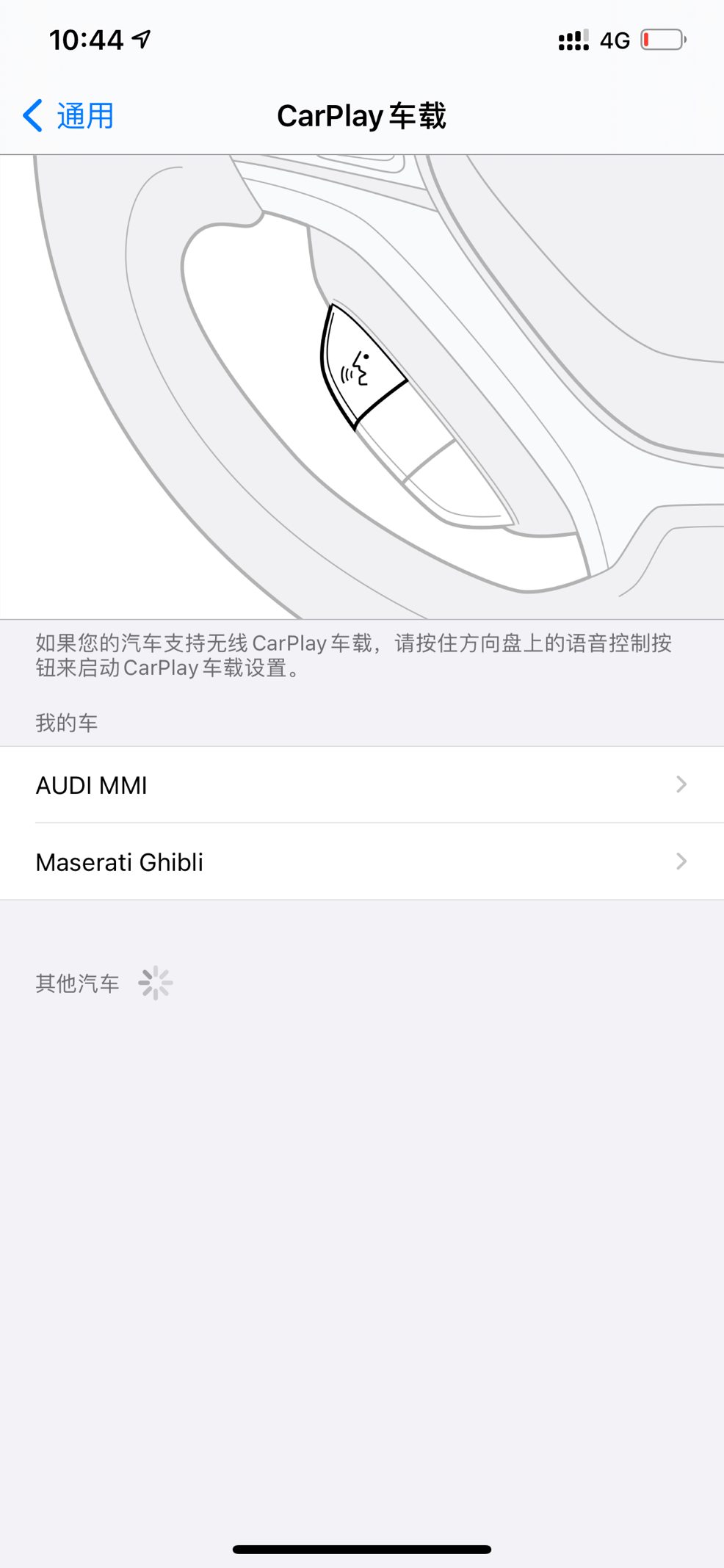This screenshot has width=724, height=1568.
Task: Go back to 通用 settings
Action: [68, 116]
